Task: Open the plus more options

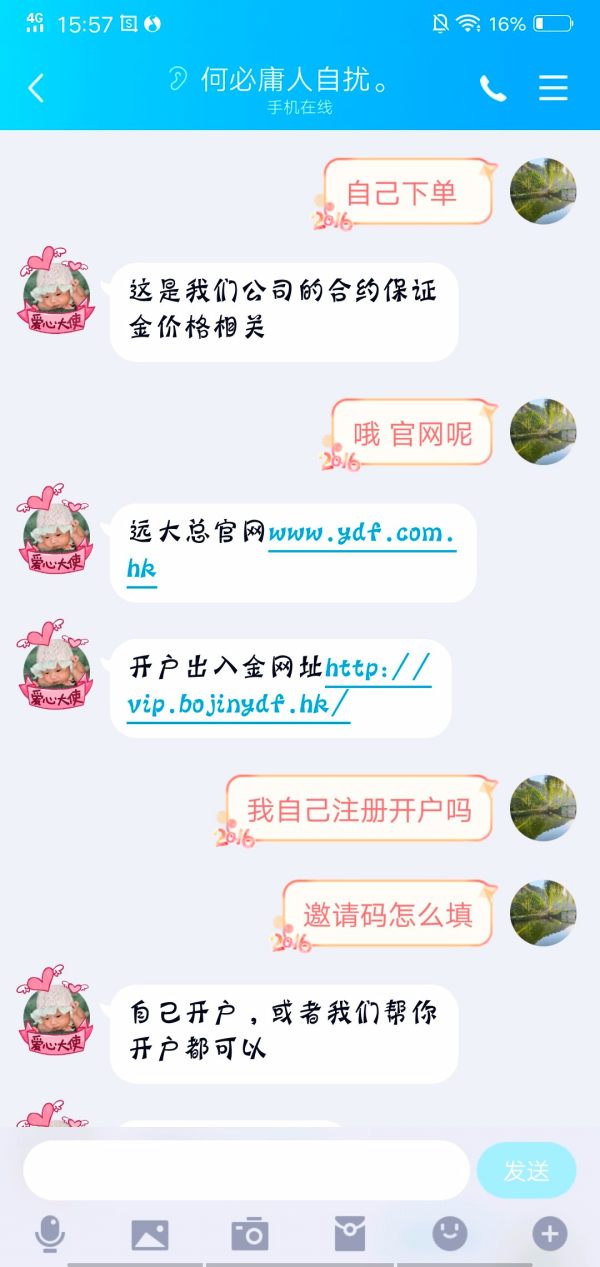Action: click(x=549, y=1234)
